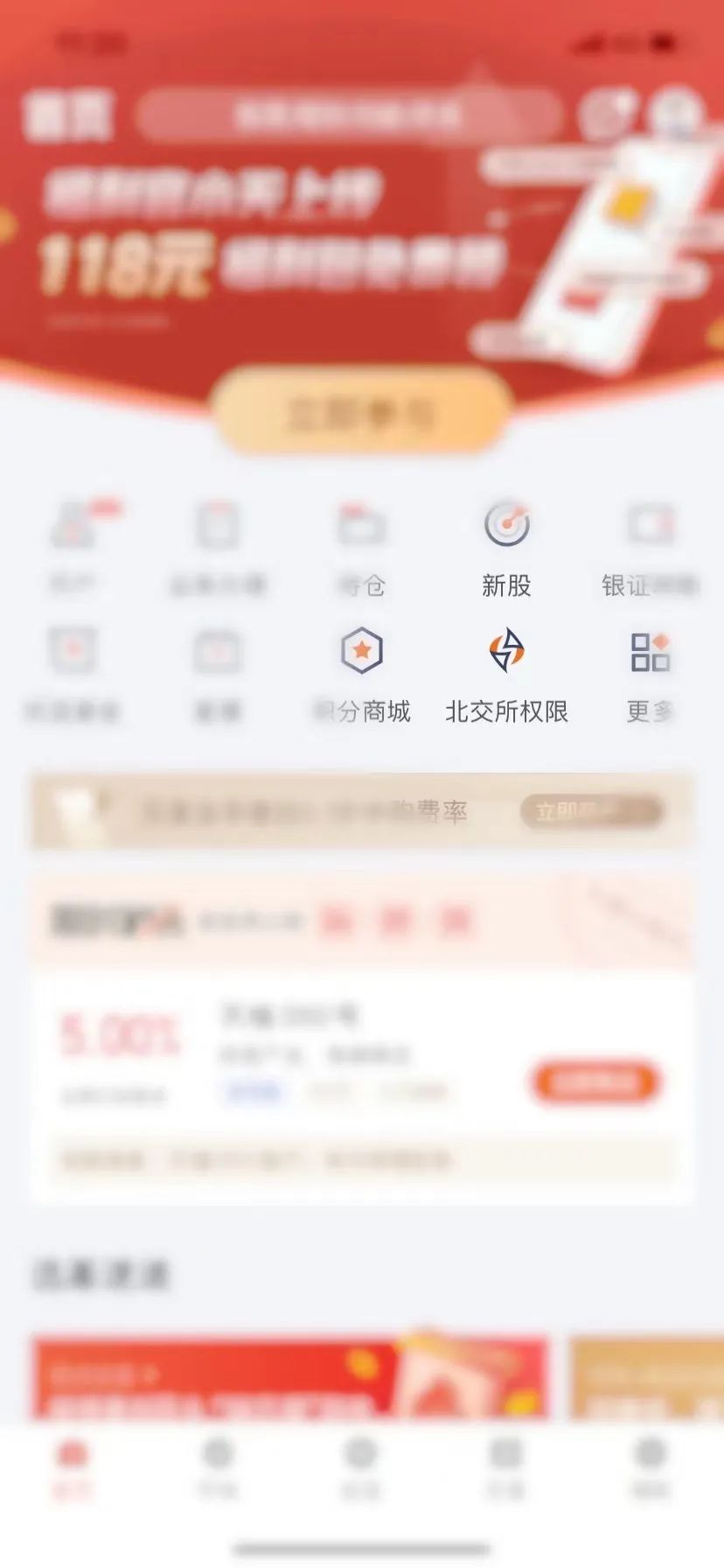Tap the orange button on the 5.00% product card
Screen dimensions: 724x1568
click(x=595, y=1082)
